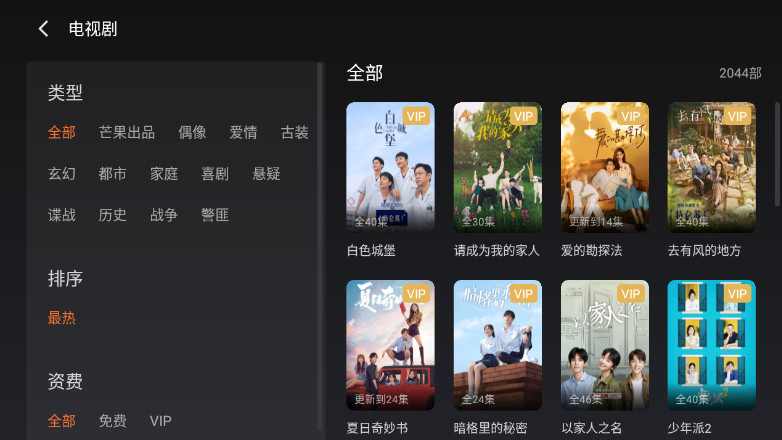Show only 免费 shows
The width and height of the screenshot is (782, 440).
point(113,421)
